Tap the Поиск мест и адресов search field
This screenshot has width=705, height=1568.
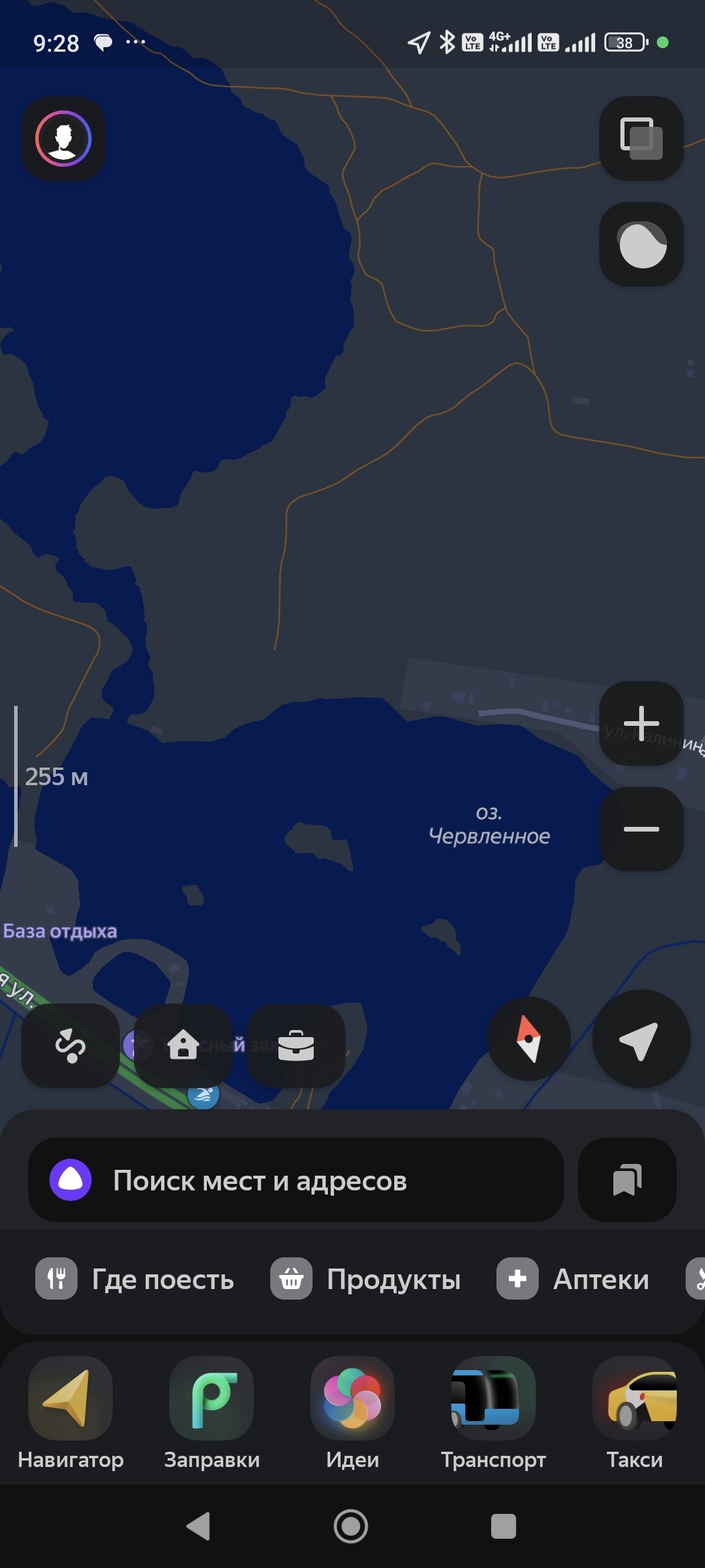coord(296,1180)
